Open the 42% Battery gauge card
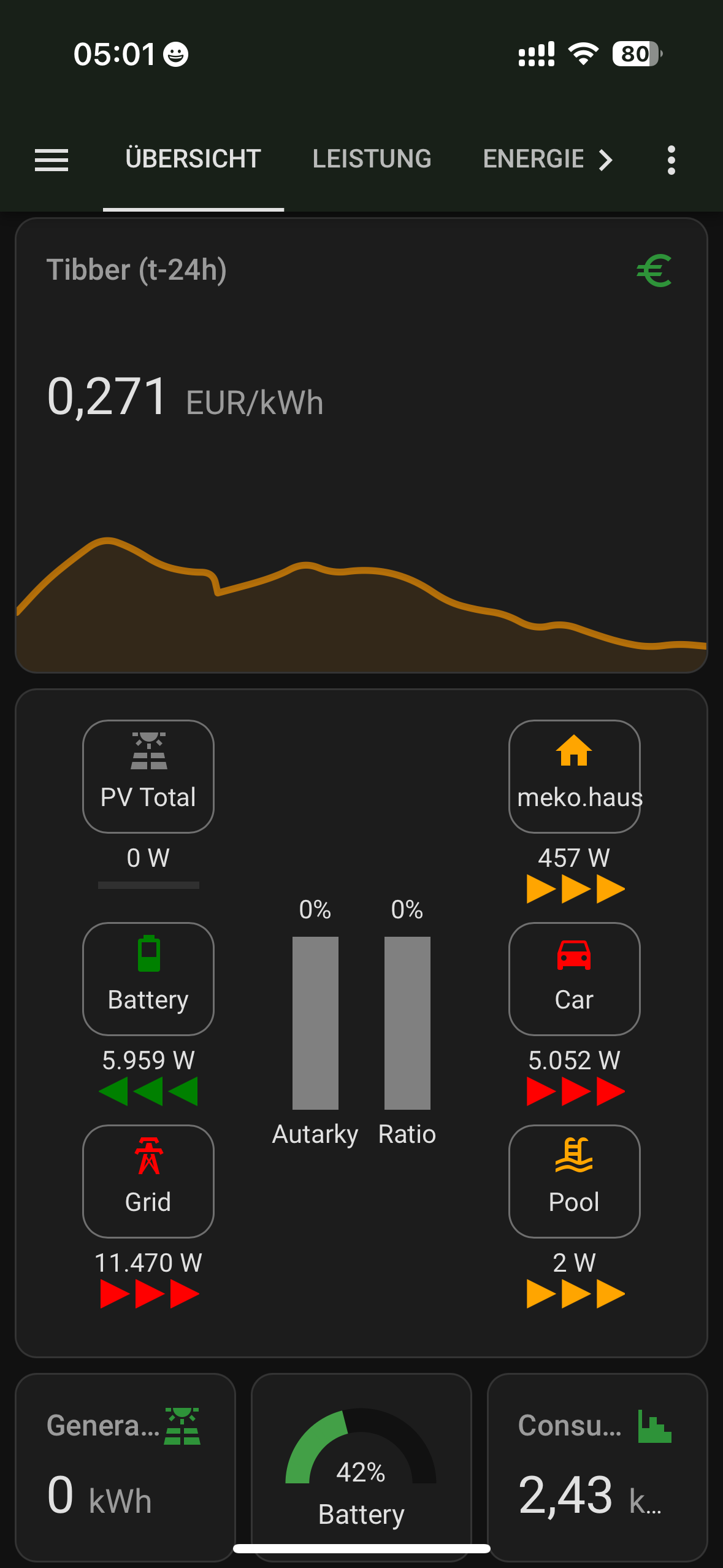This screenshot has width=723, height=1568. [x=361, y=1466]
